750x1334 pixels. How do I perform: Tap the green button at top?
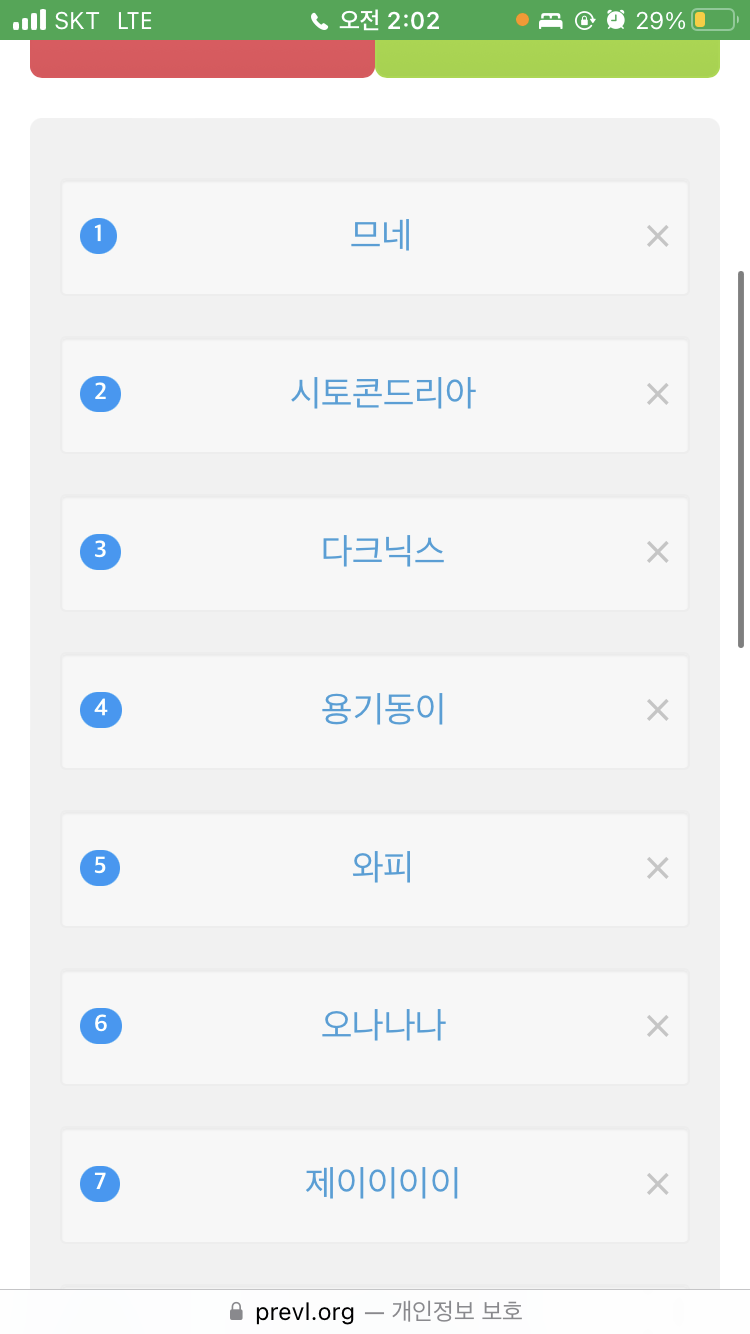(x=547, y=58)
